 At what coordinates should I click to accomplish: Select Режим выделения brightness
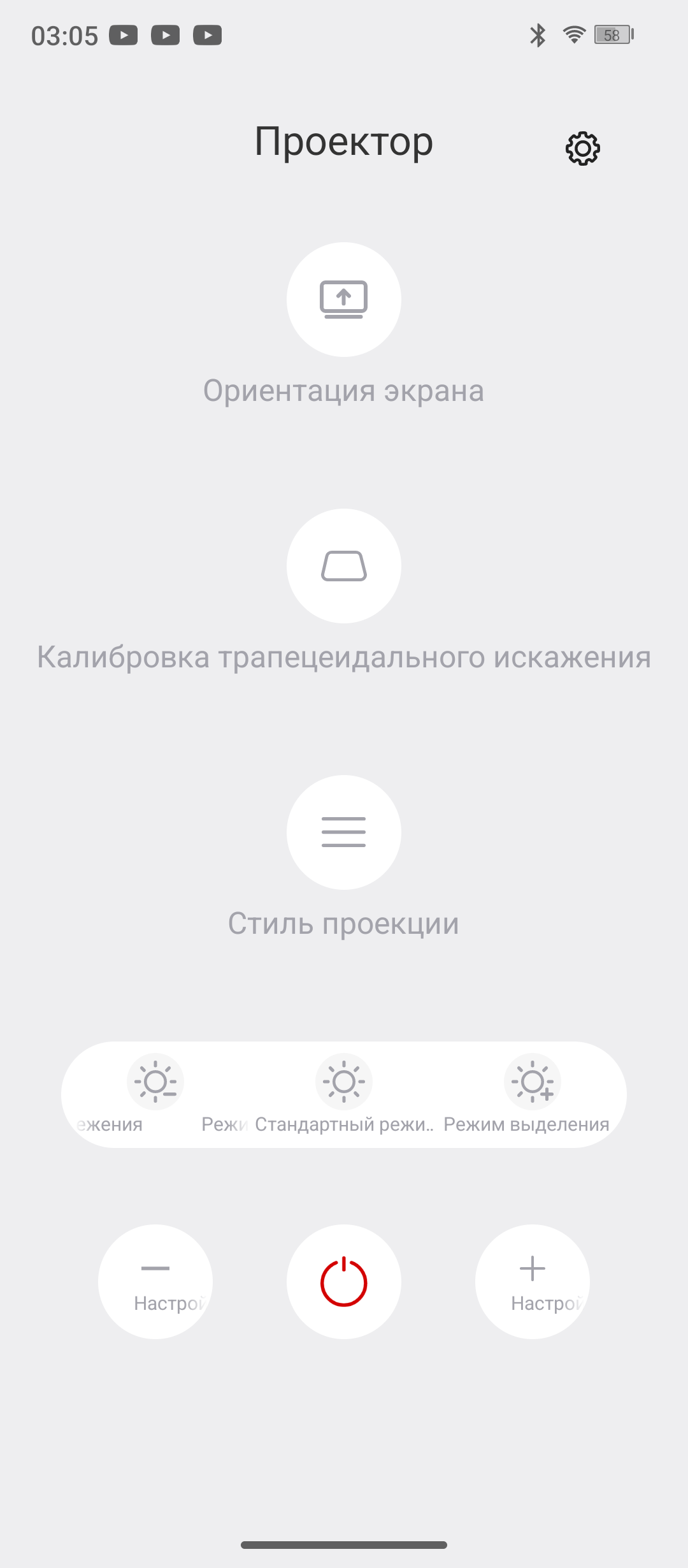tap(532, 1082)
